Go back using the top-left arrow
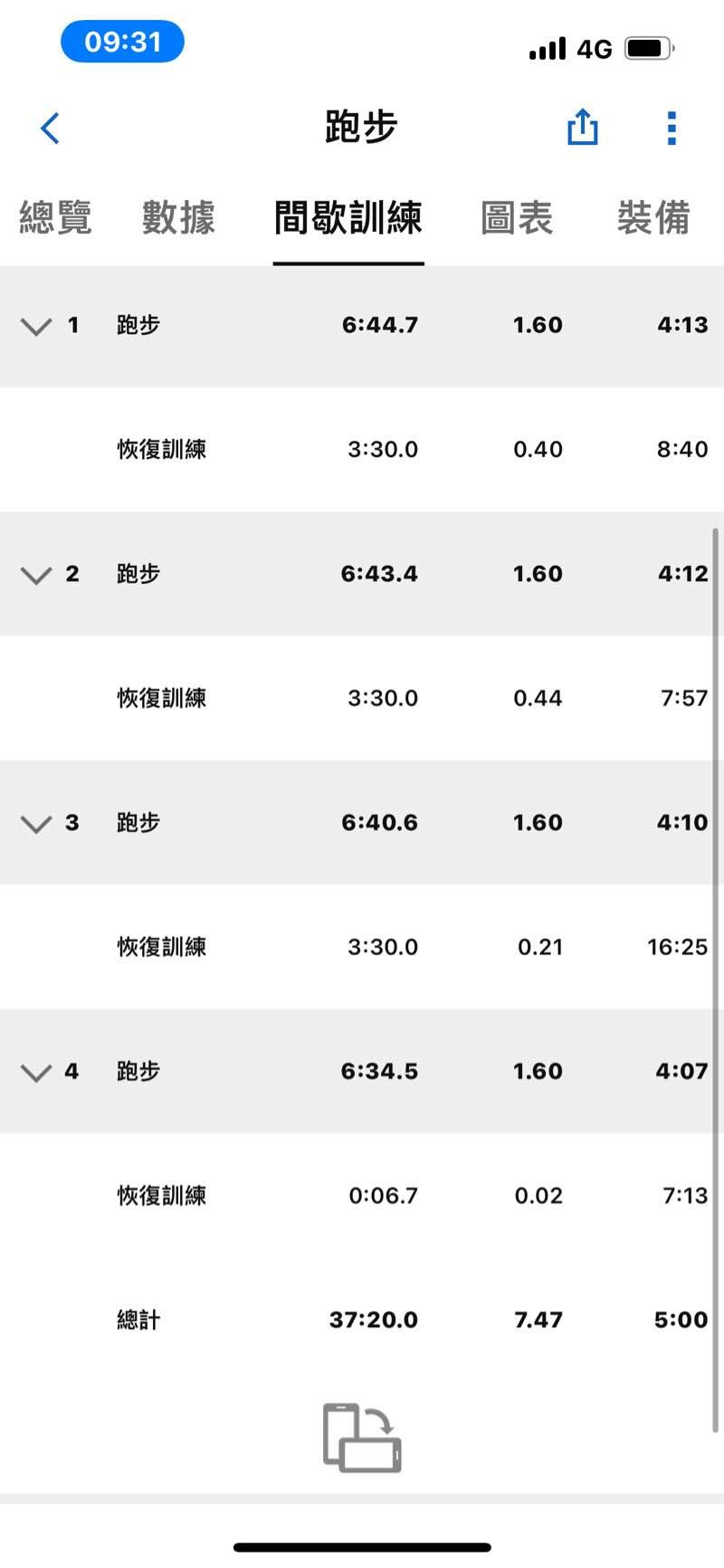724x1568 pixels. [x=50, y=129]
